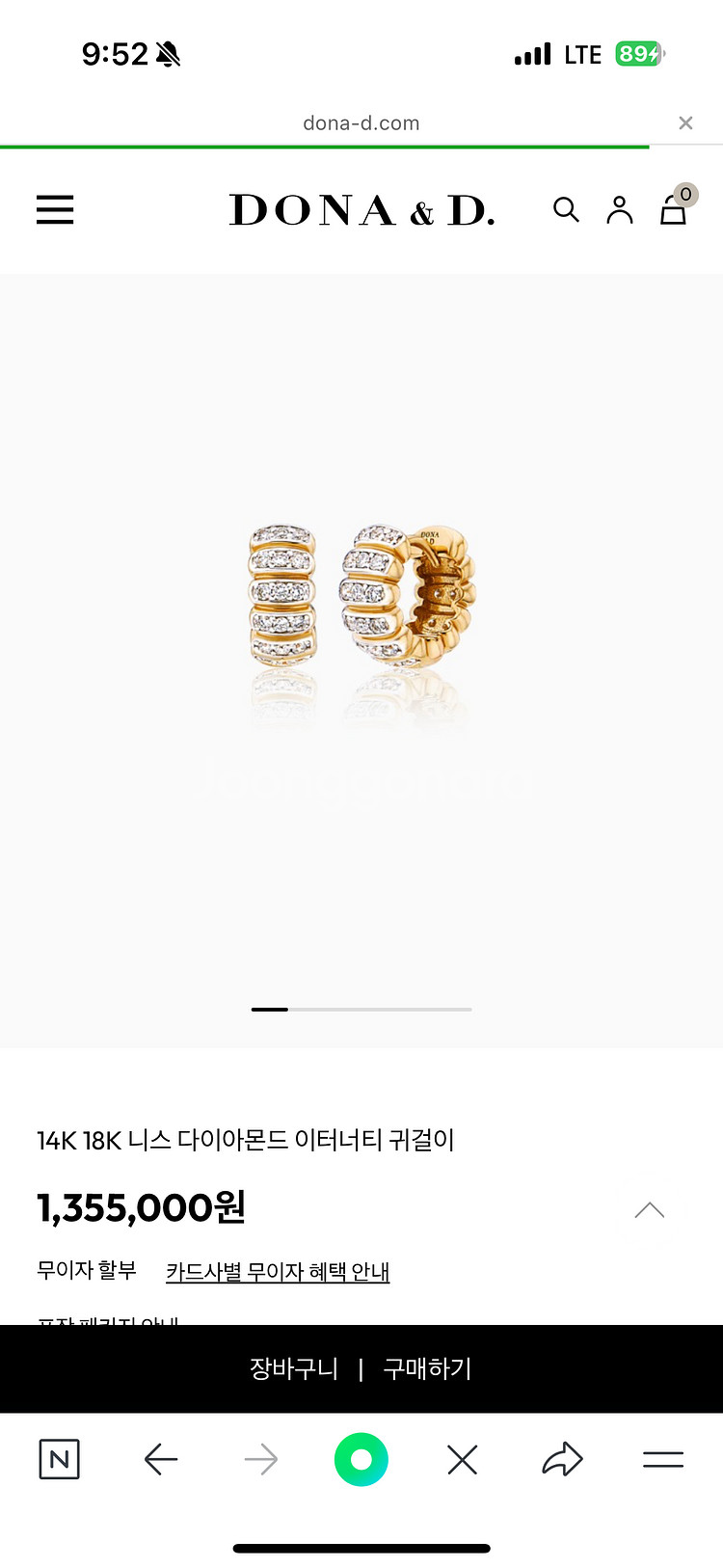Open the search icon
This screenshot has width=723, height=1568.
567,210
